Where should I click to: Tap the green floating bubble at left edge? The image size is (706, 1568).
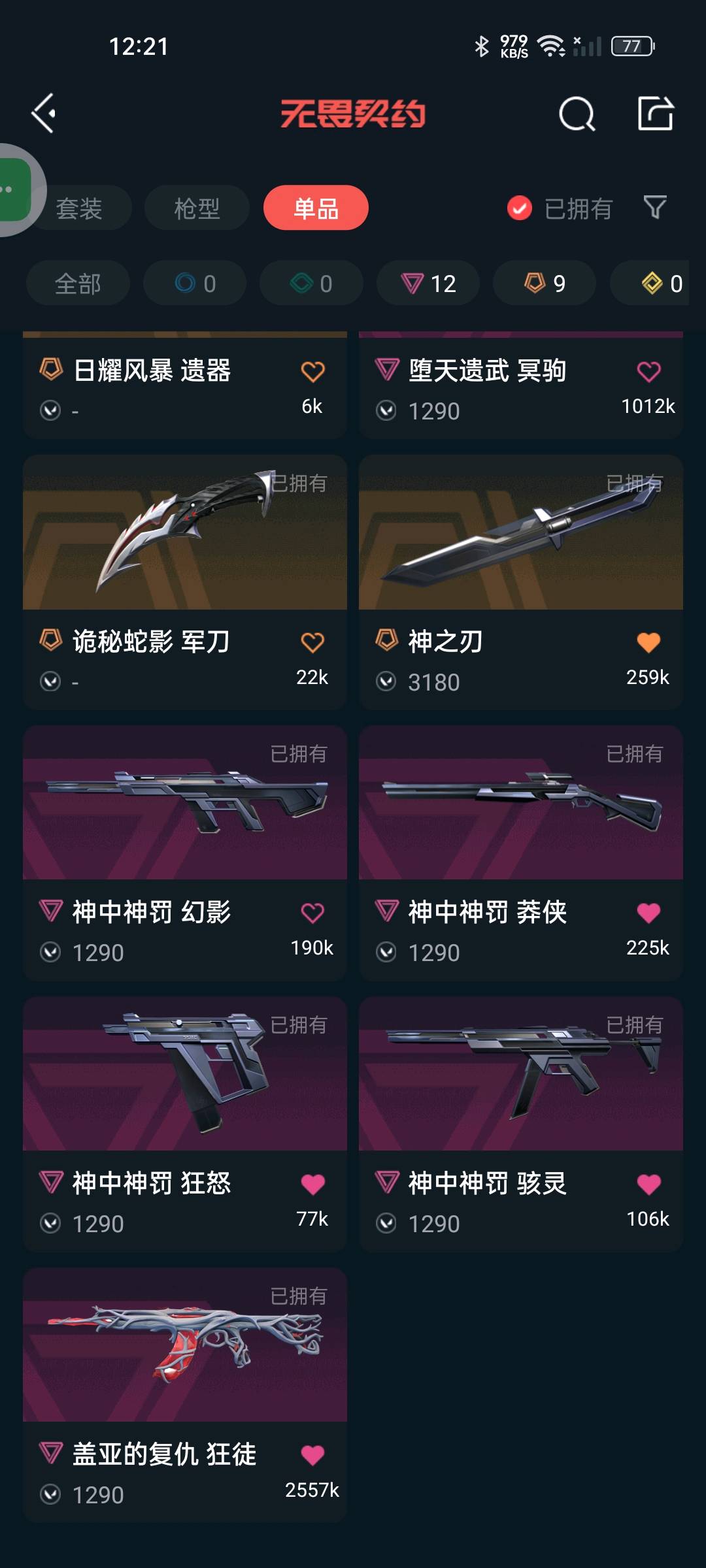[x=14, y=190]
